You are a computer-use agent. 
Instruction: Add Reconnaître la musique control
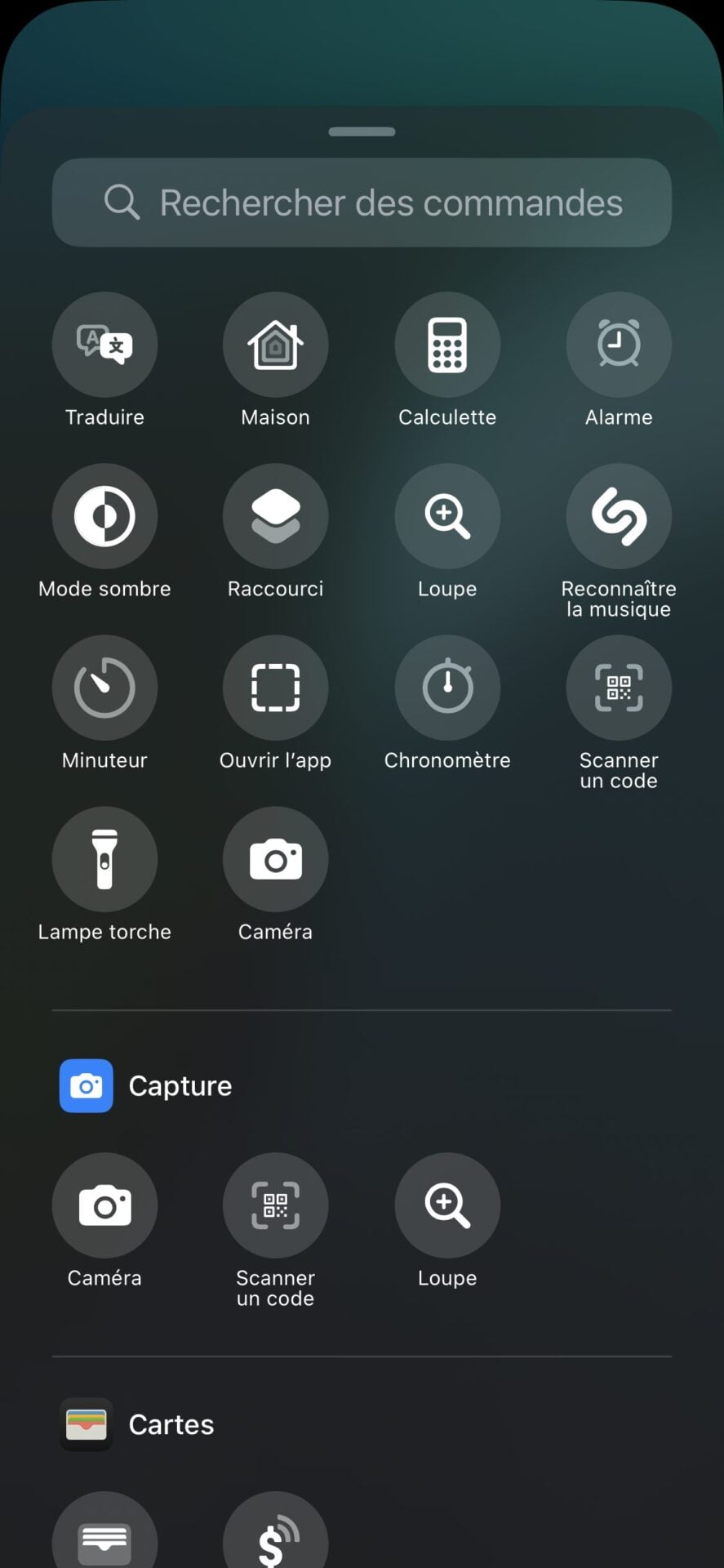click(619, 516)
